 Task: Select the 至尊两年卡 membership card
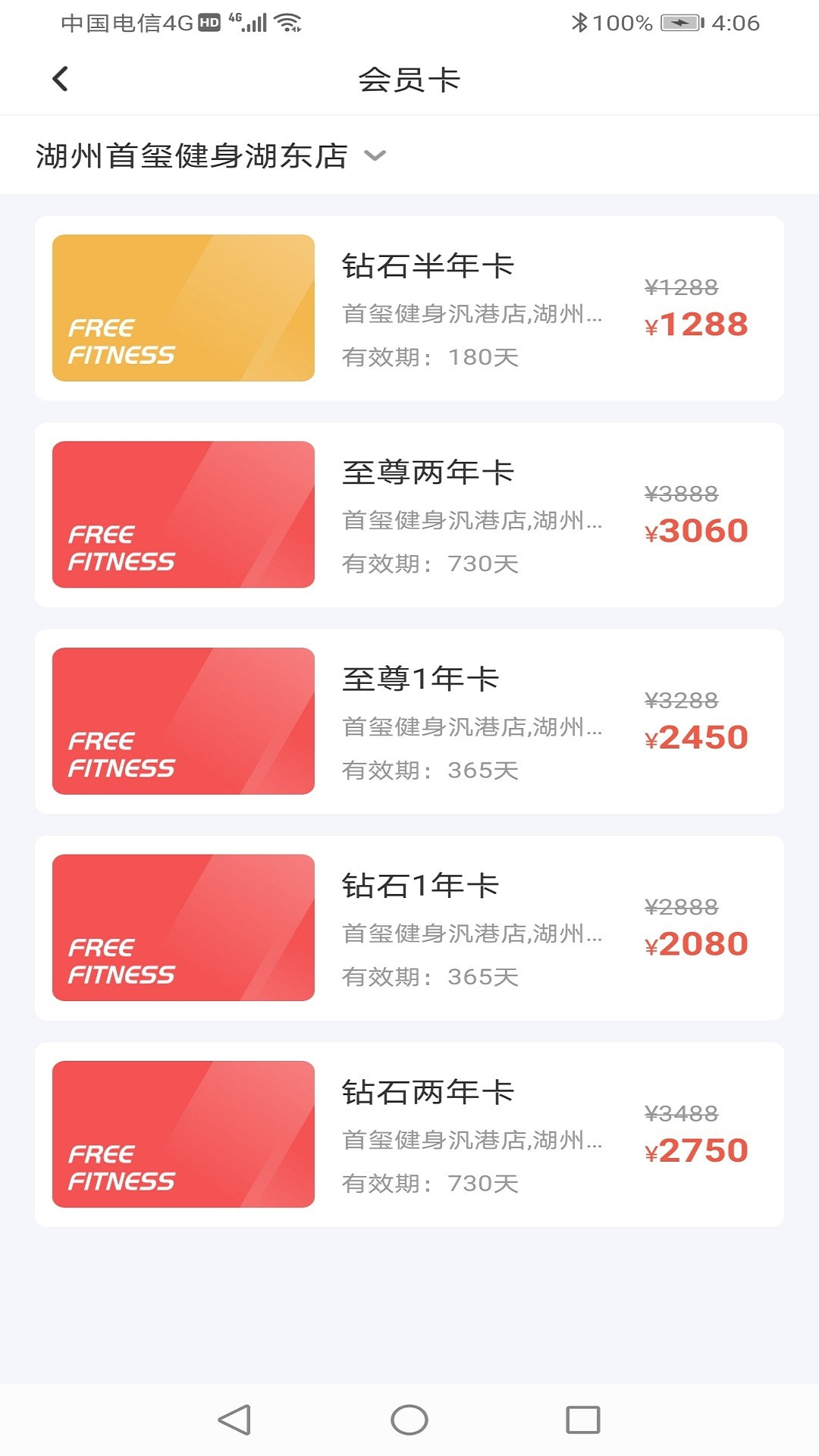[409, 515]
